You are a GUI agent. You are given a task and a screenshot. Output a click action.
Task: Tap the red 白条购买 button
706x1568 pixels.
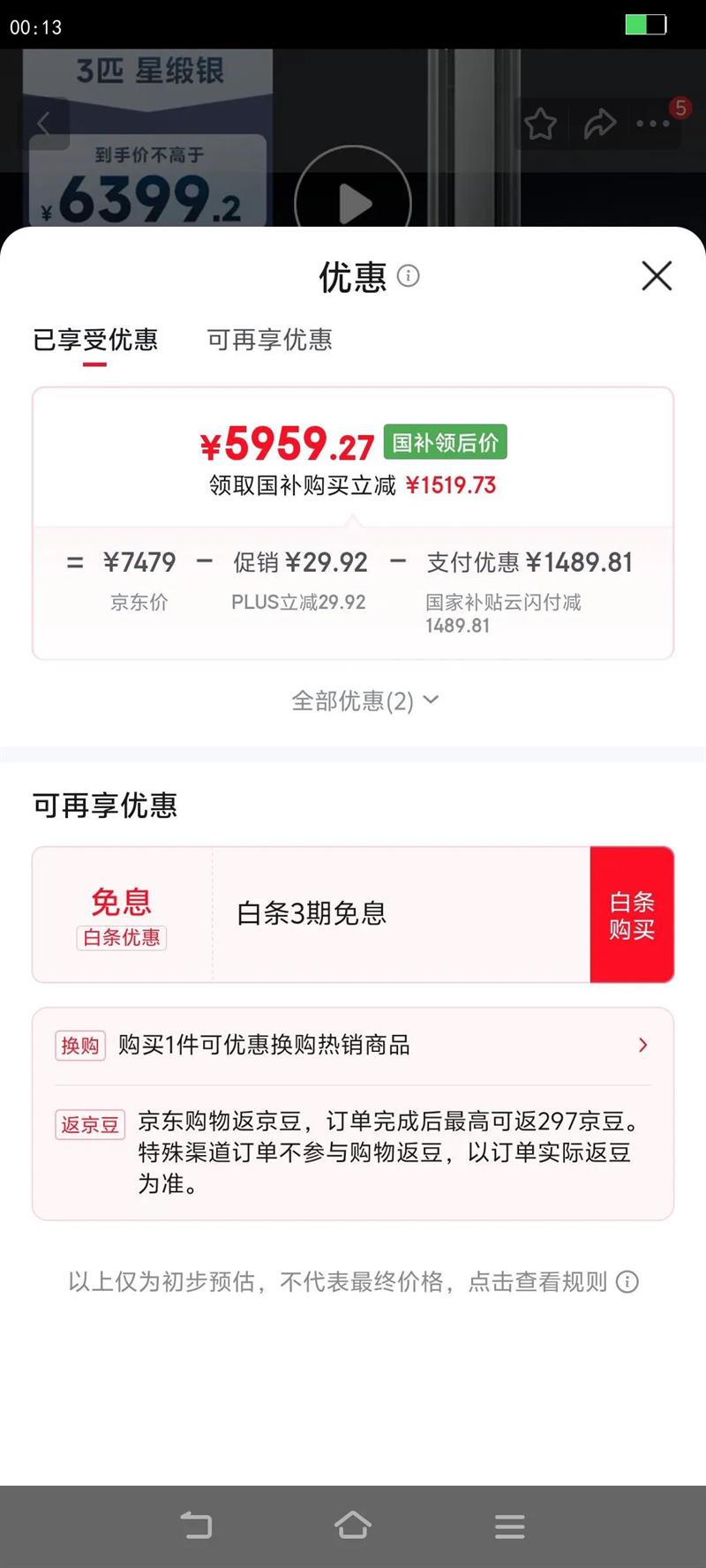(632, 914)
